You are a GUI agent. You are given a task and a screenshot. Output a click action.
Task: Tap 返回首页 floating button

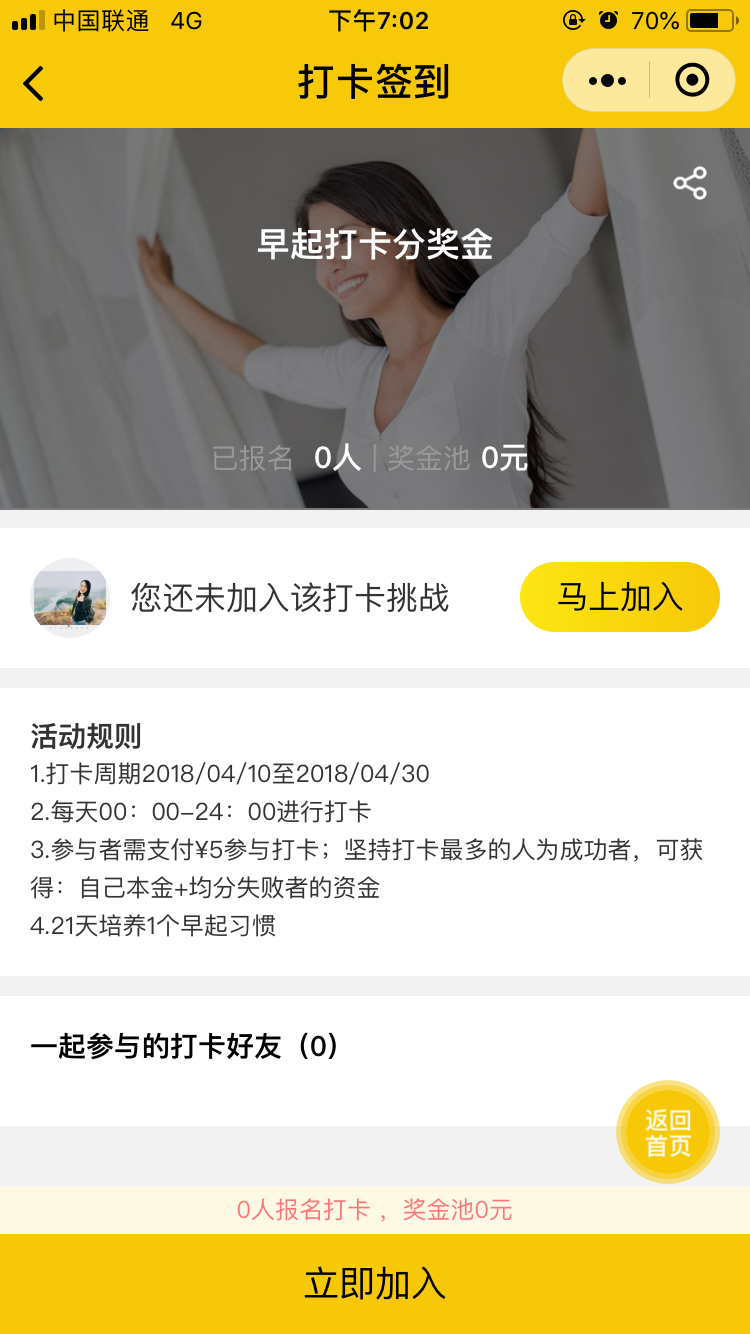pos(668,1132)
